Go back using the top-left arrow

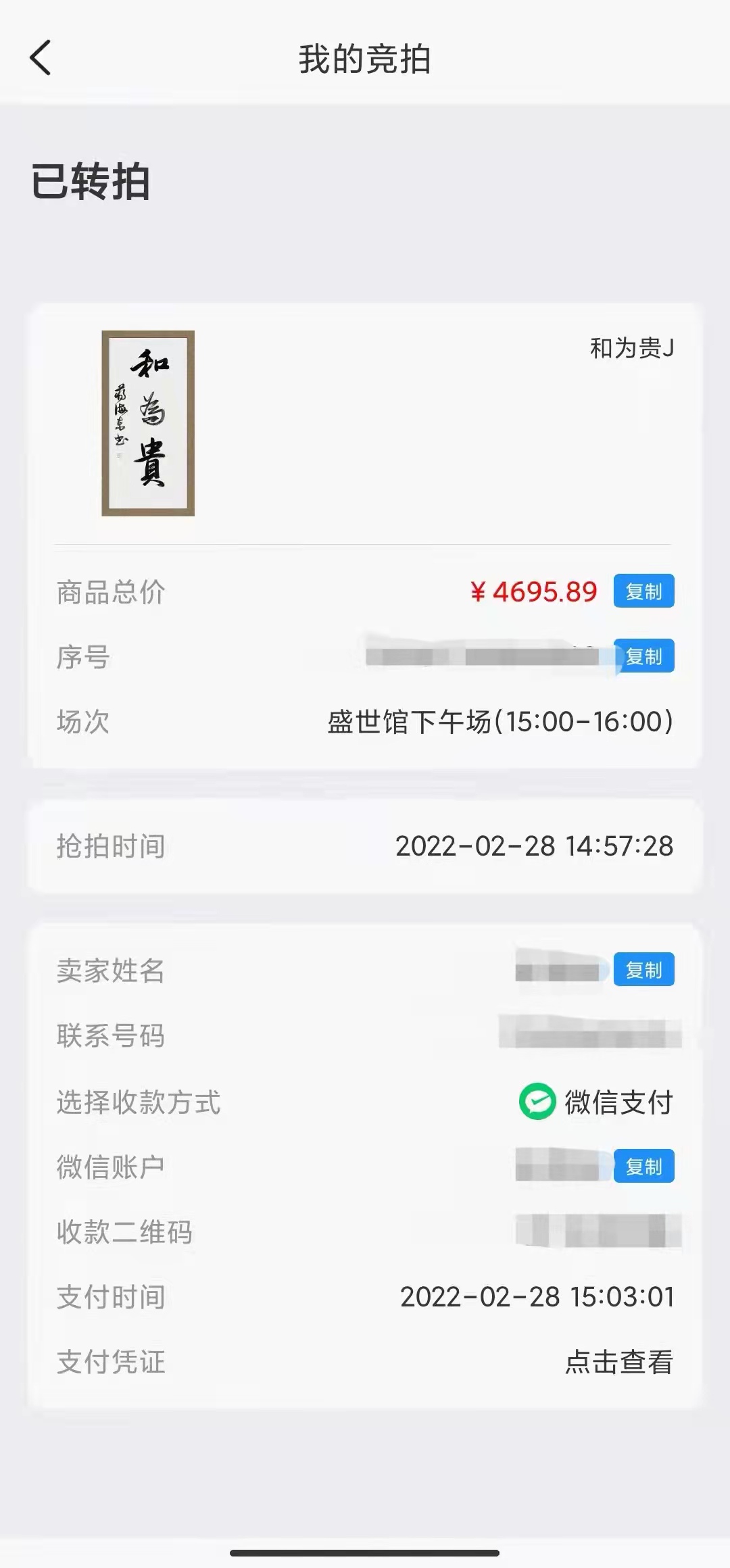(41, 58)
